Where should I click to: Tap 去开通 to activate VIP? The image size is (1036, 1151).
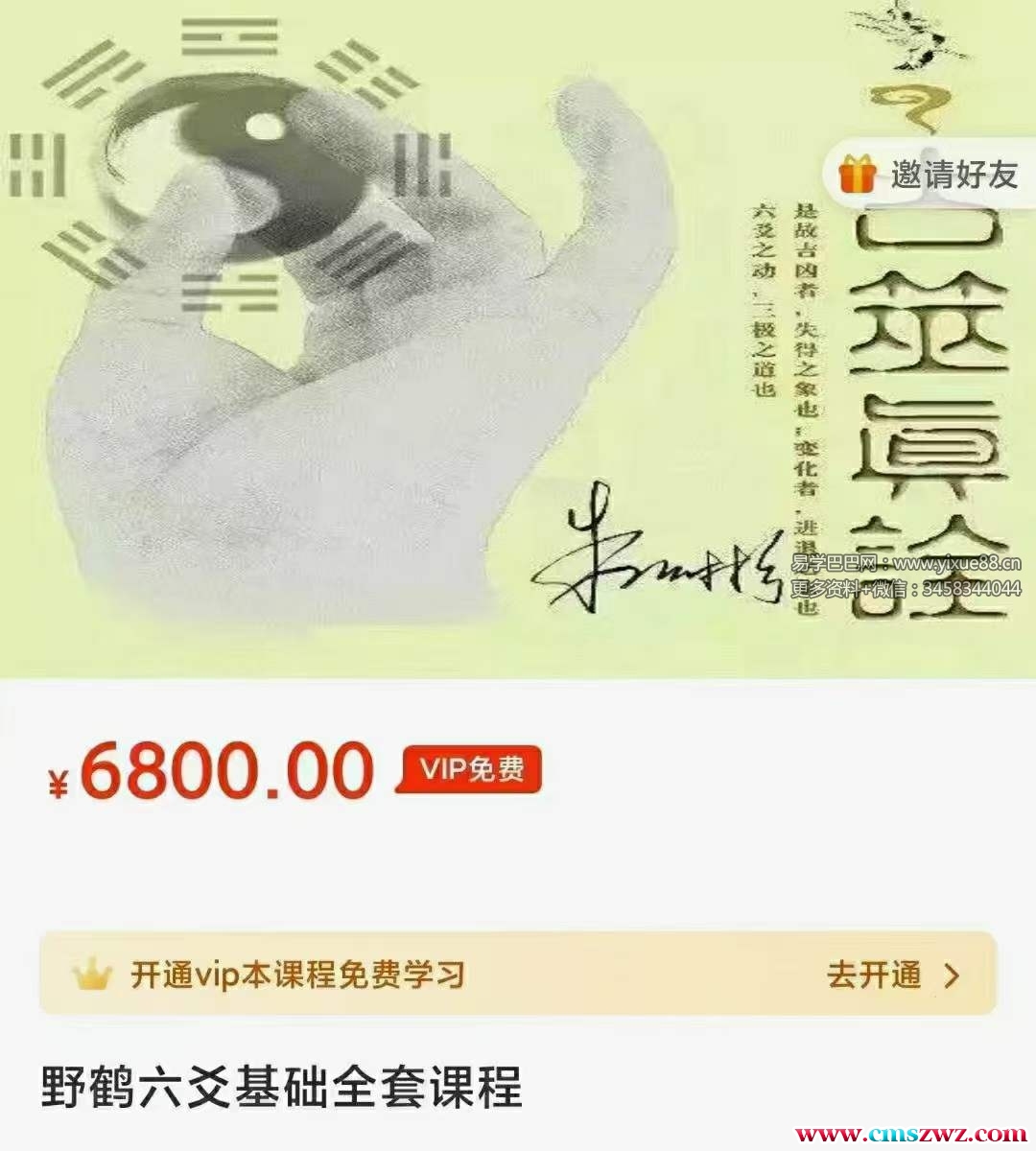pyautogui.click(x=892, y=975)
